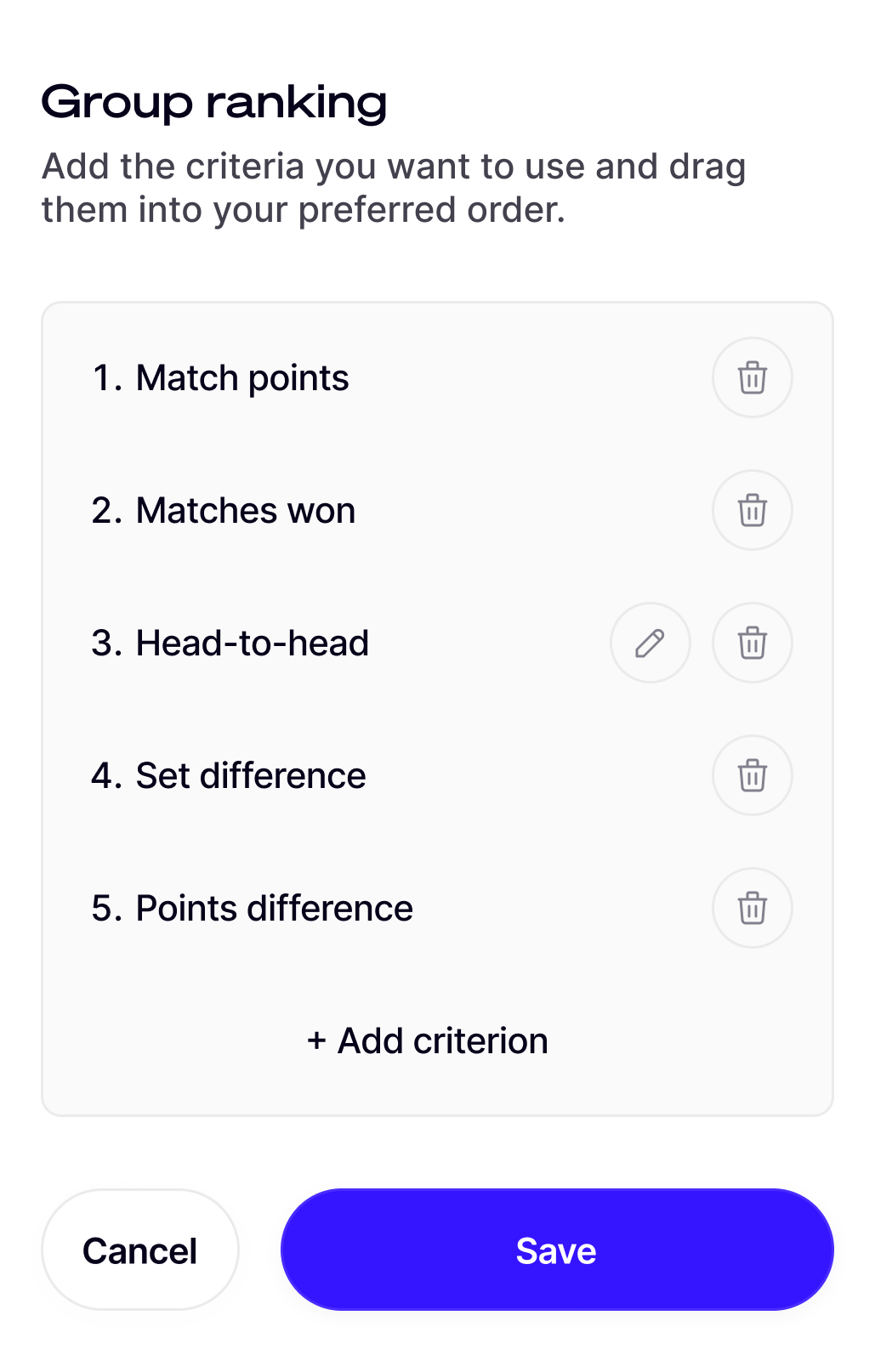Cancel the group ranking changes
The height and width of the screenshot is (1372, 875).
pyautogui.click(x=139, y=1250)
